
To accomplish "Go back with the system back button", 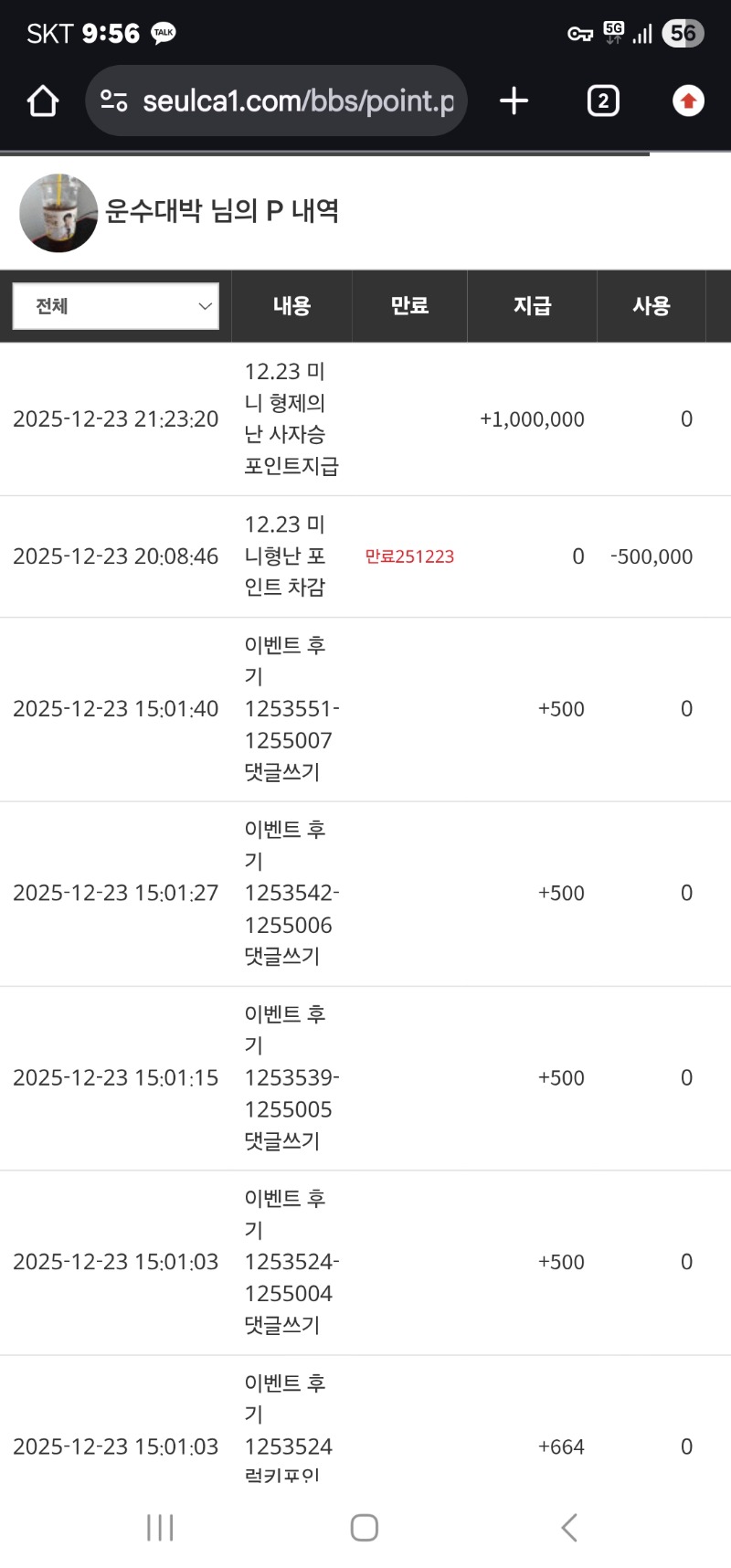I will click(x=569, y=1527).
